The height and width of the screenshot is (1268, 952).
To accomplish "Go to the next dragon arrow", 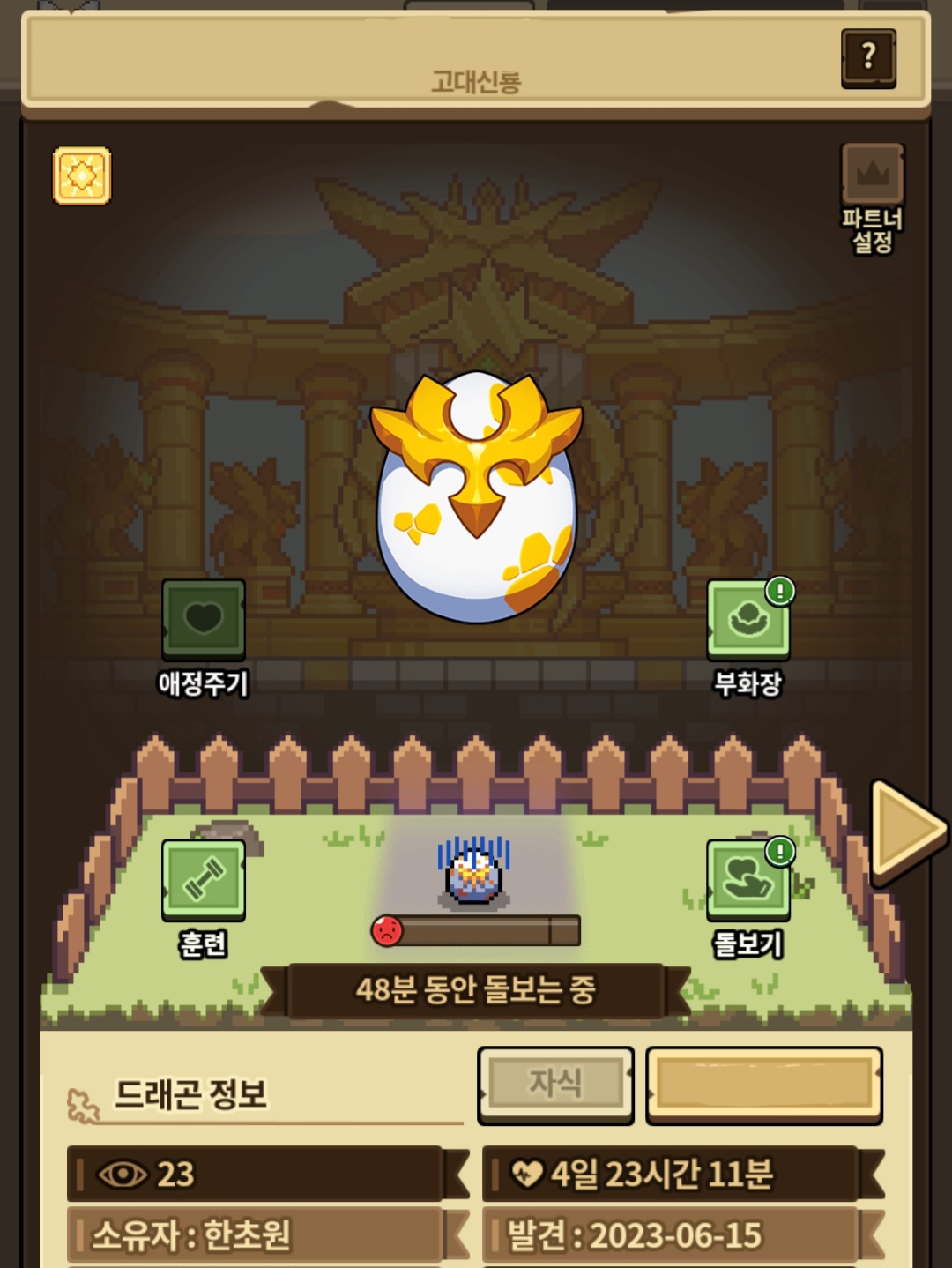I will 905,831.
